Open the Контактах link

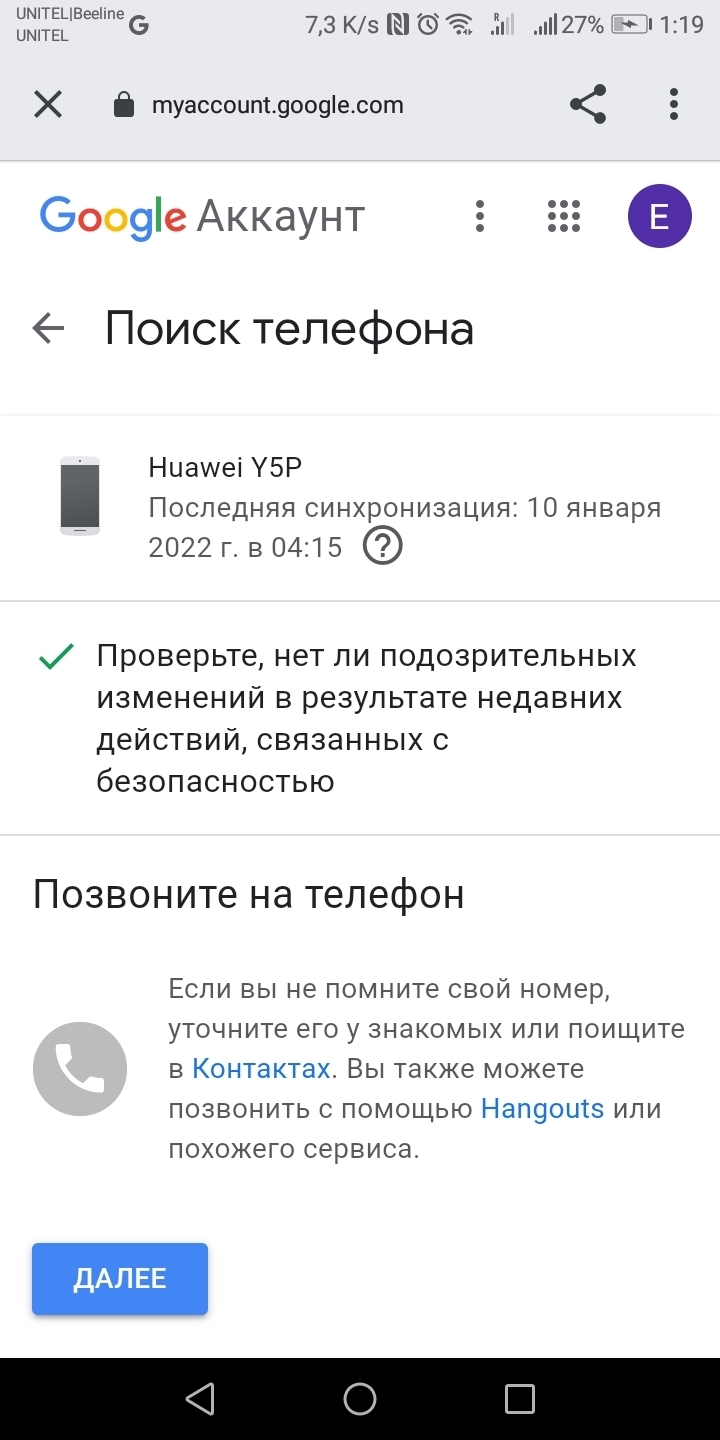coord(261,1069)
